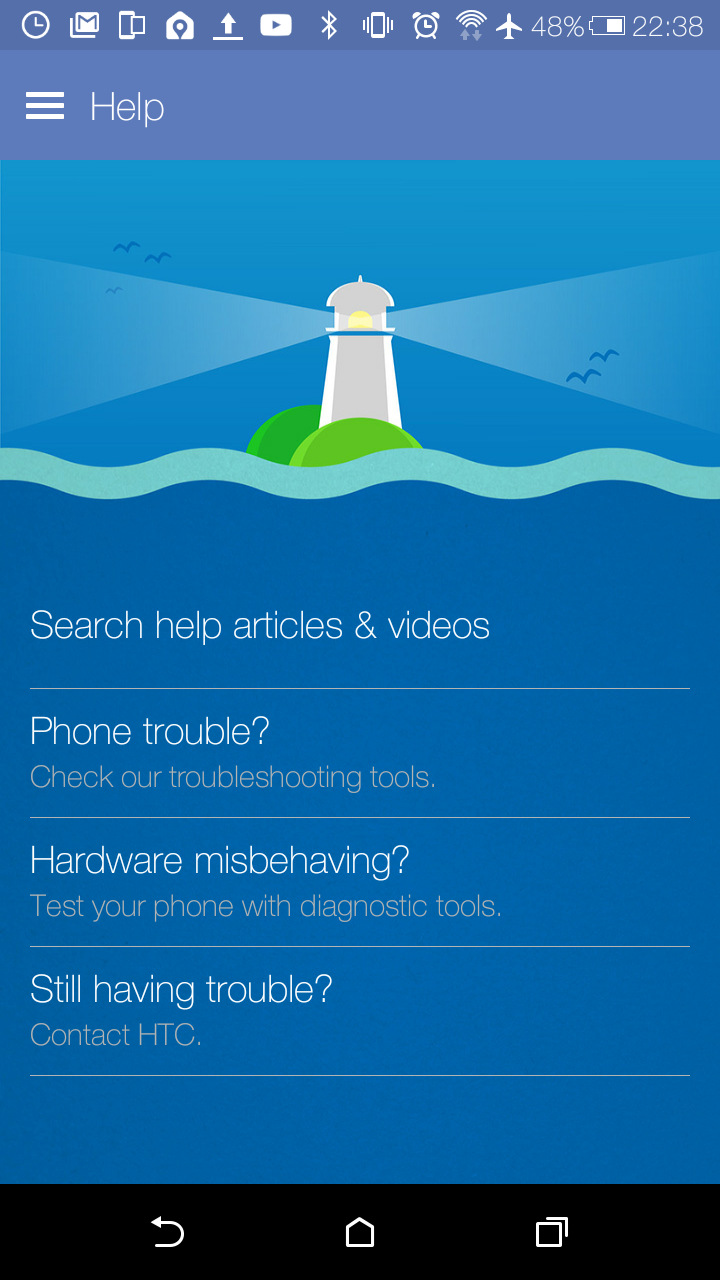Open Search help articles & videos

pyautogui.click(x=360, y=626)
